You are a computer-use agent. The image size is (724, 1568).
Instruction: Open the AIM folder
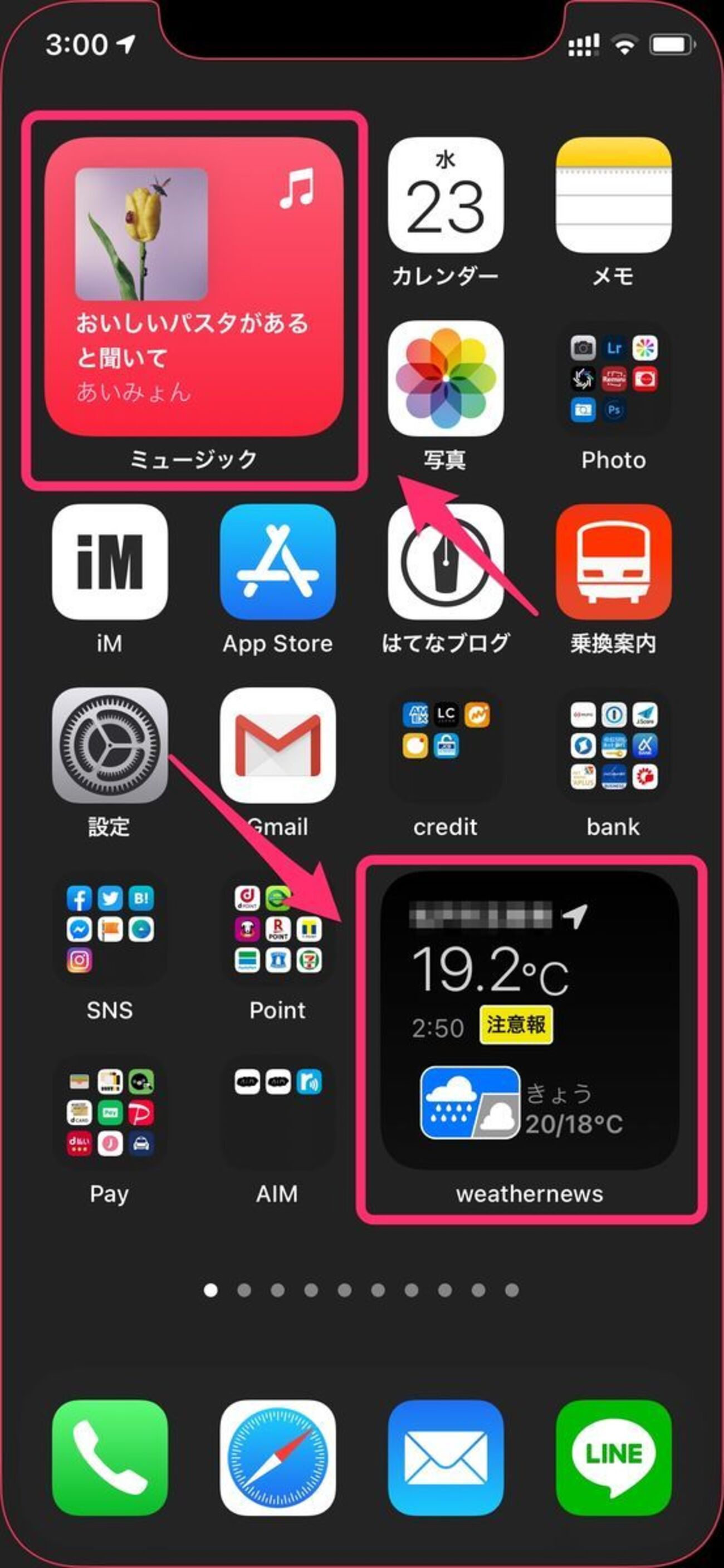click(278, 1112)
